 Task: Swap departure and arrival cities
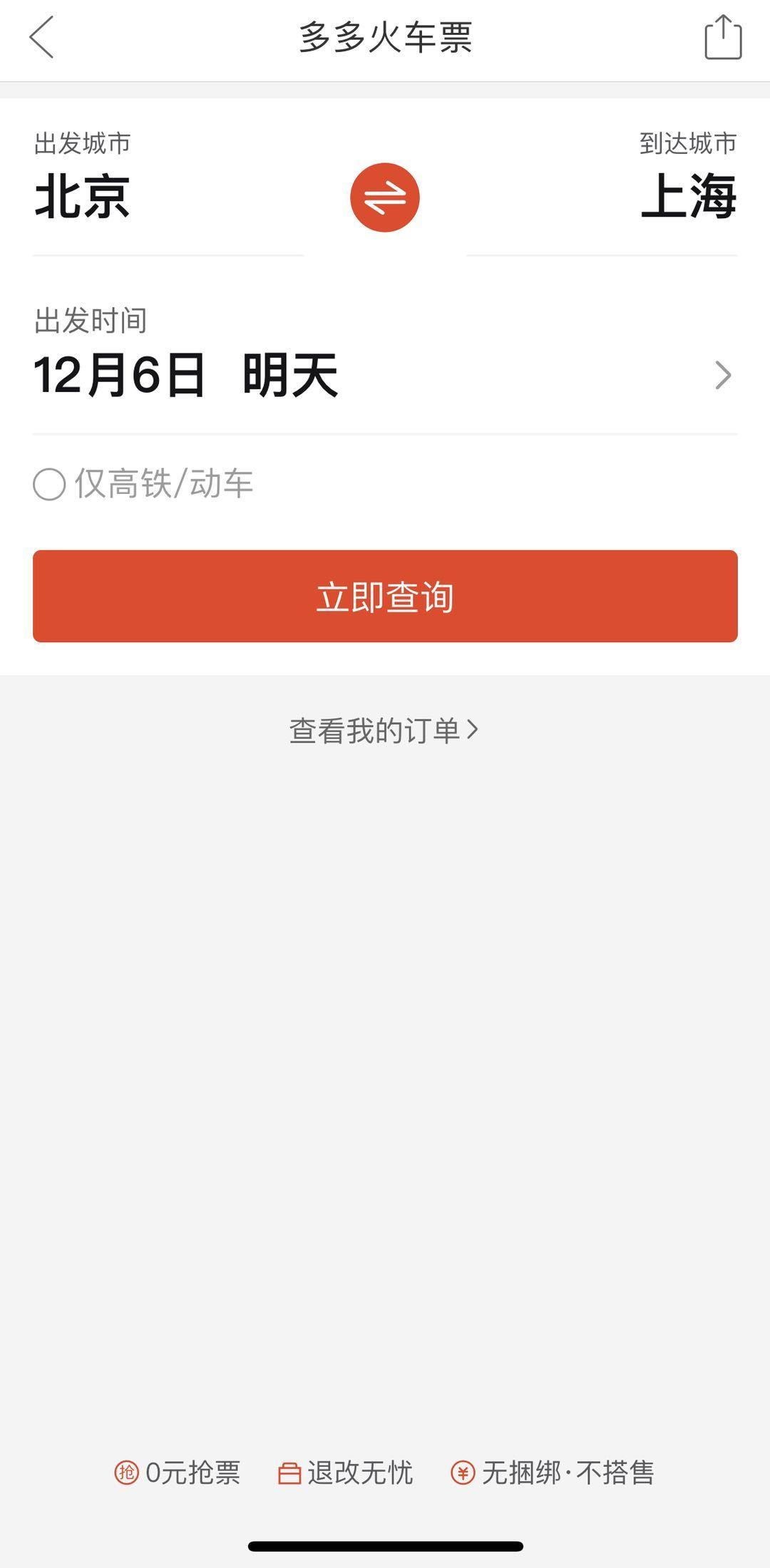coord(384,197)
